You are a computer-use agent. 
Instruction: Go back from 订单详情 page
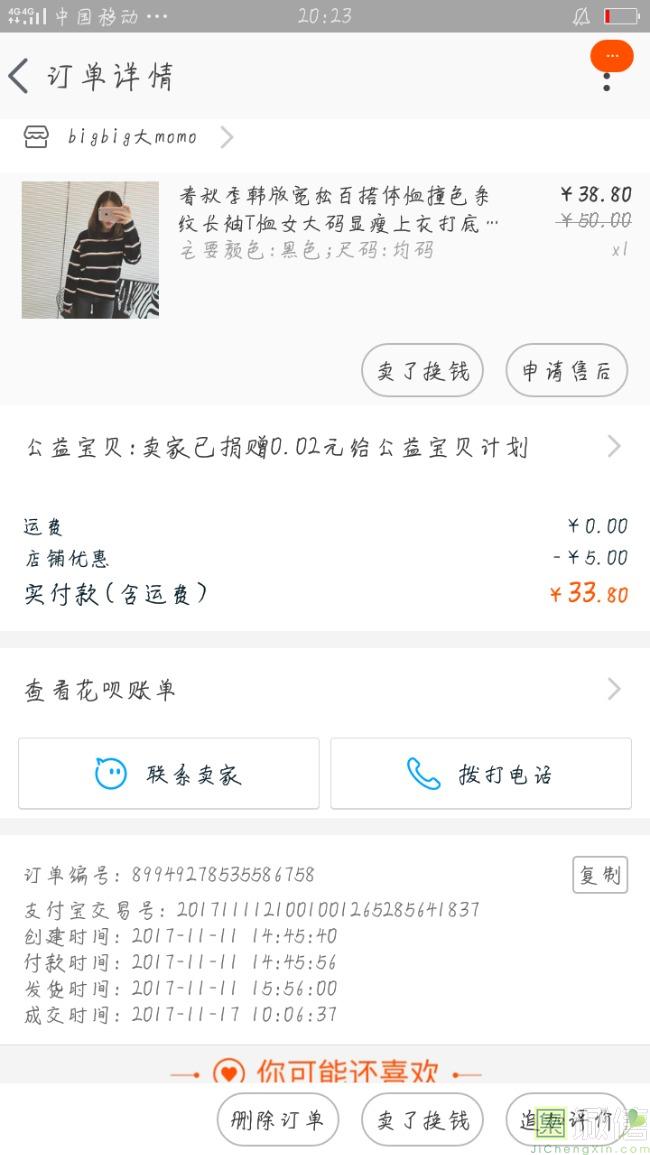[x=19, y=76]
